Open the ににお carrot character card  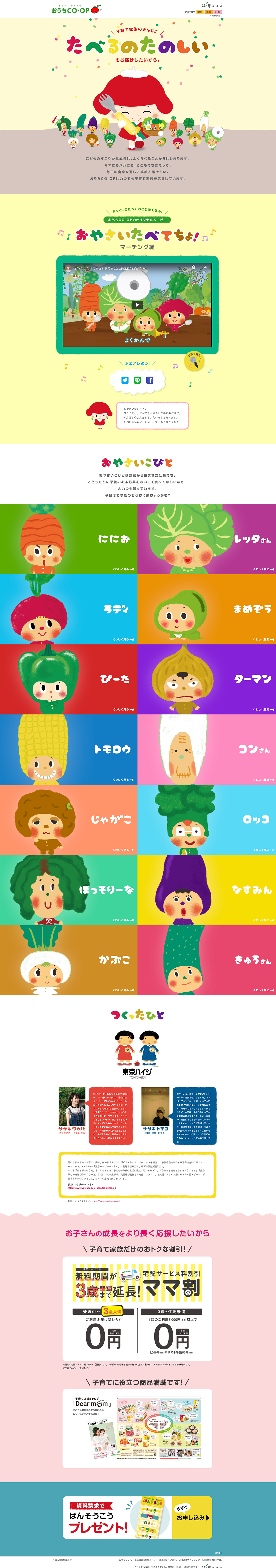(69, 539)
